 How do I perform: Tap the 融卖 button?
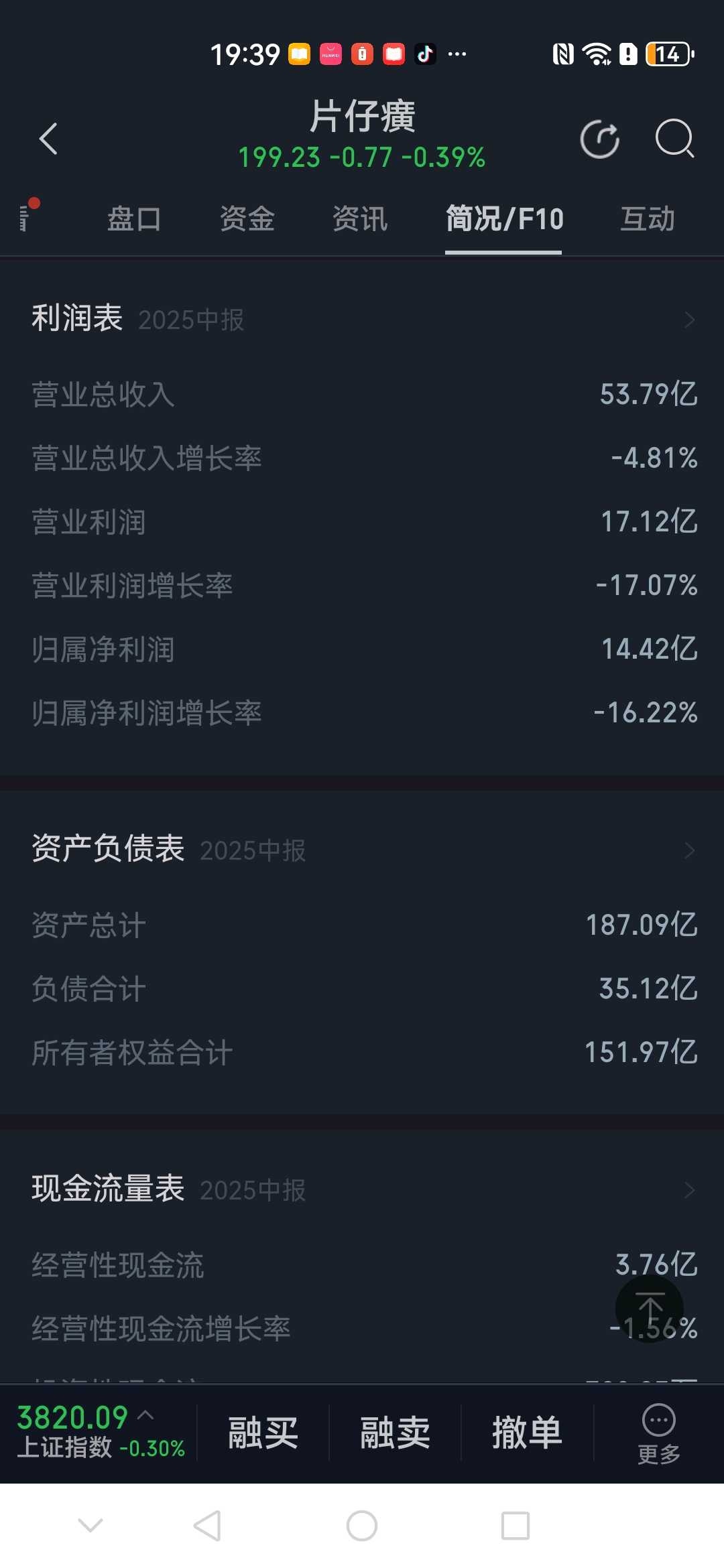395,1433
